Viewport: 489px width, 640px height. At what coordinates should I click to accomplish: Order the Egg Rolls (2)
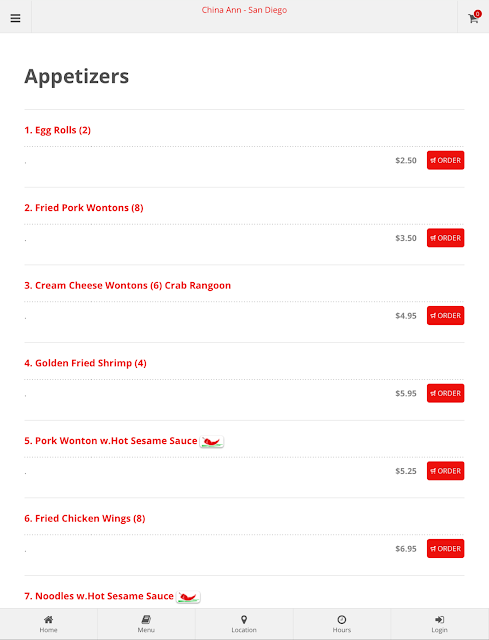point(445,160)
